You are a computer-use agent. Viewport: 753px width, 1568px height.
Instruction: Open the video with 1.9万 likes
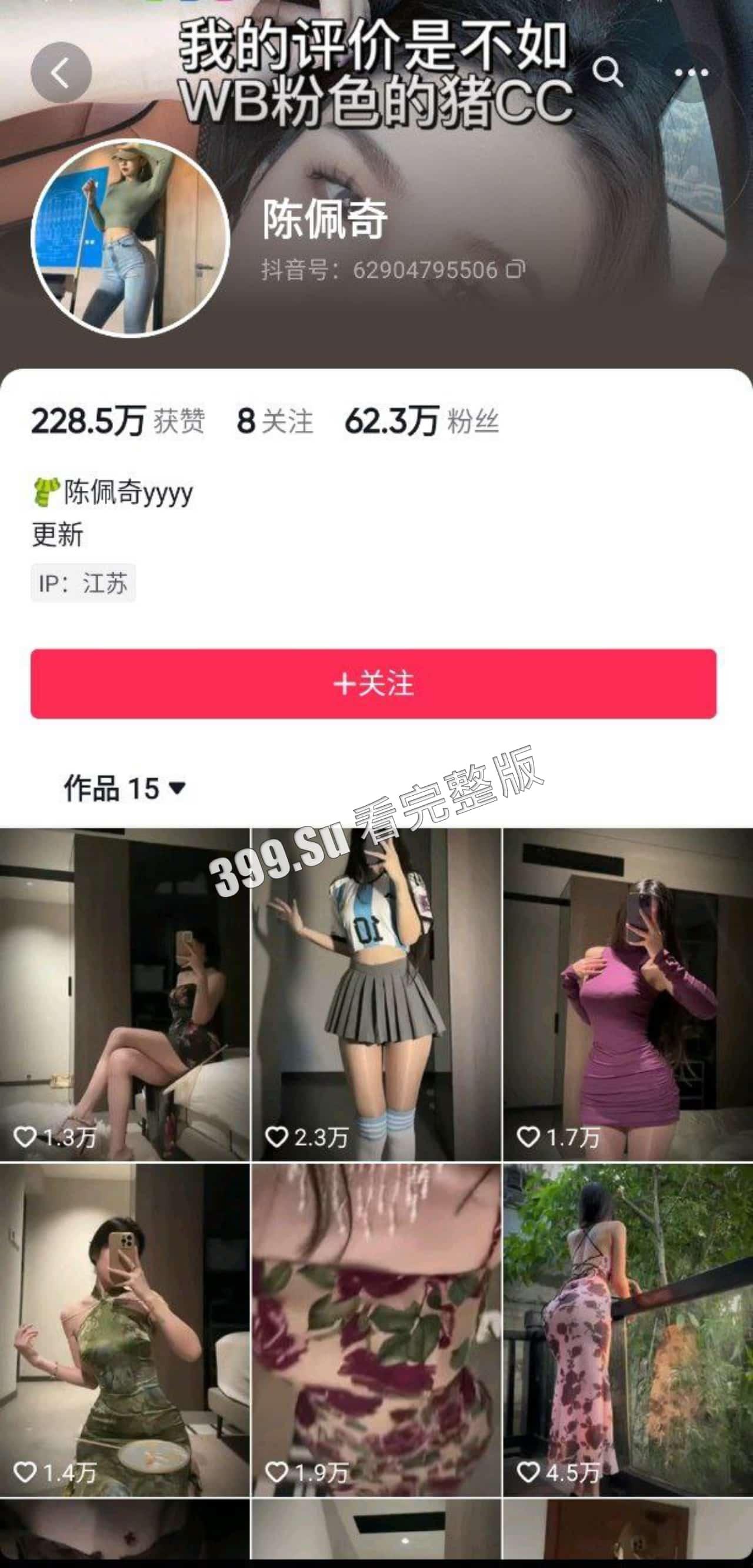pyautogui.click(x=376, y=1330)
